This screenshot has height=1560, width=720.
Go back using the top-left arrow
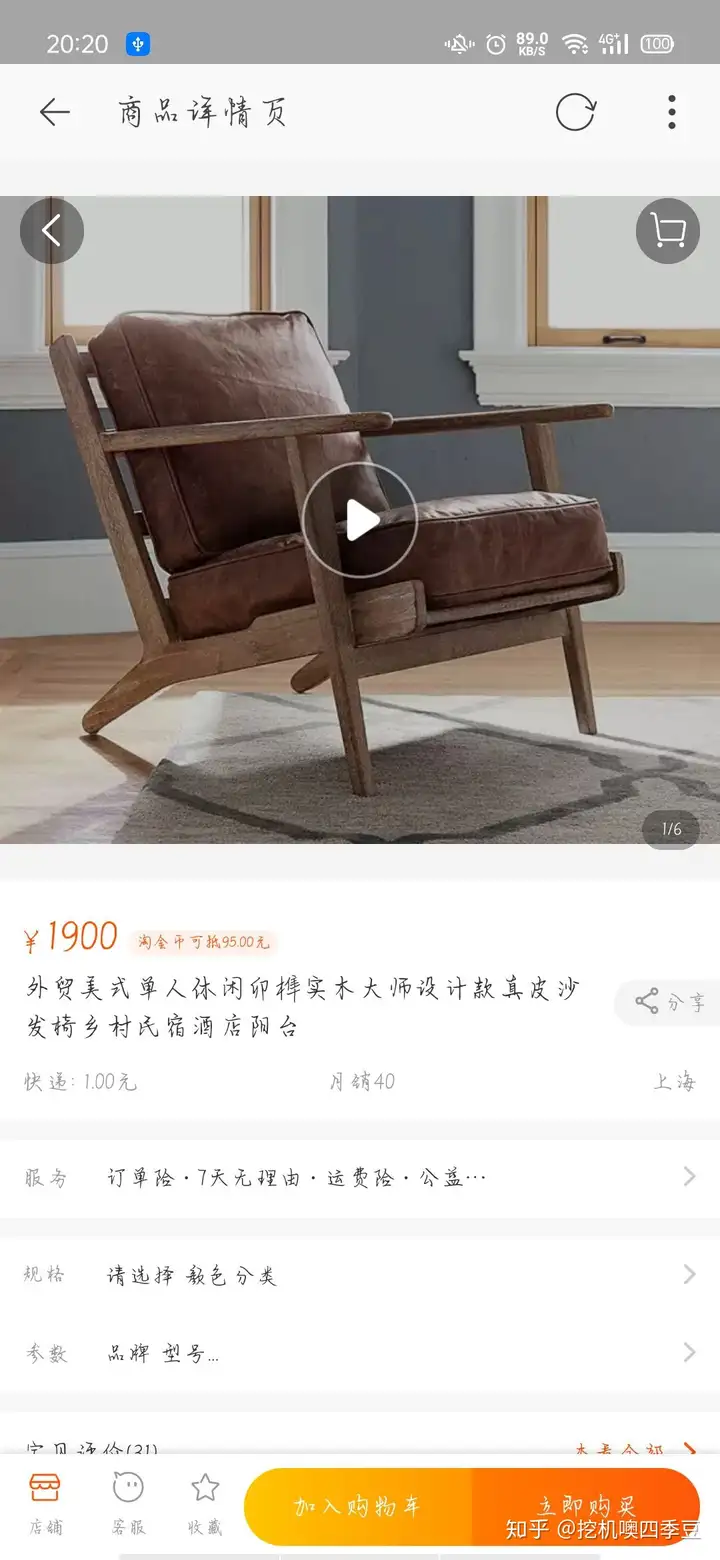[x=55, y=112]
